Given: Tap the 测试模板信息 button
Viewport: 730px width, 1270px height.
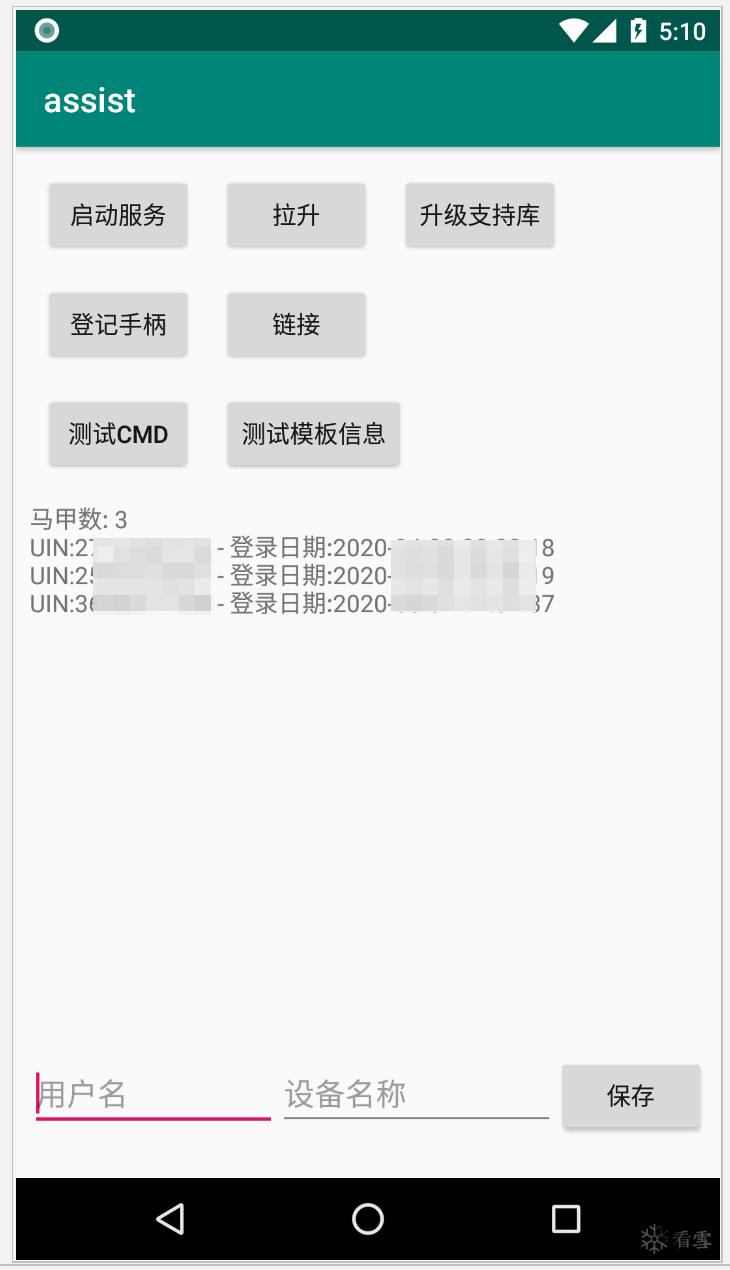Looking at the screenshot, I should click(313, 434).
